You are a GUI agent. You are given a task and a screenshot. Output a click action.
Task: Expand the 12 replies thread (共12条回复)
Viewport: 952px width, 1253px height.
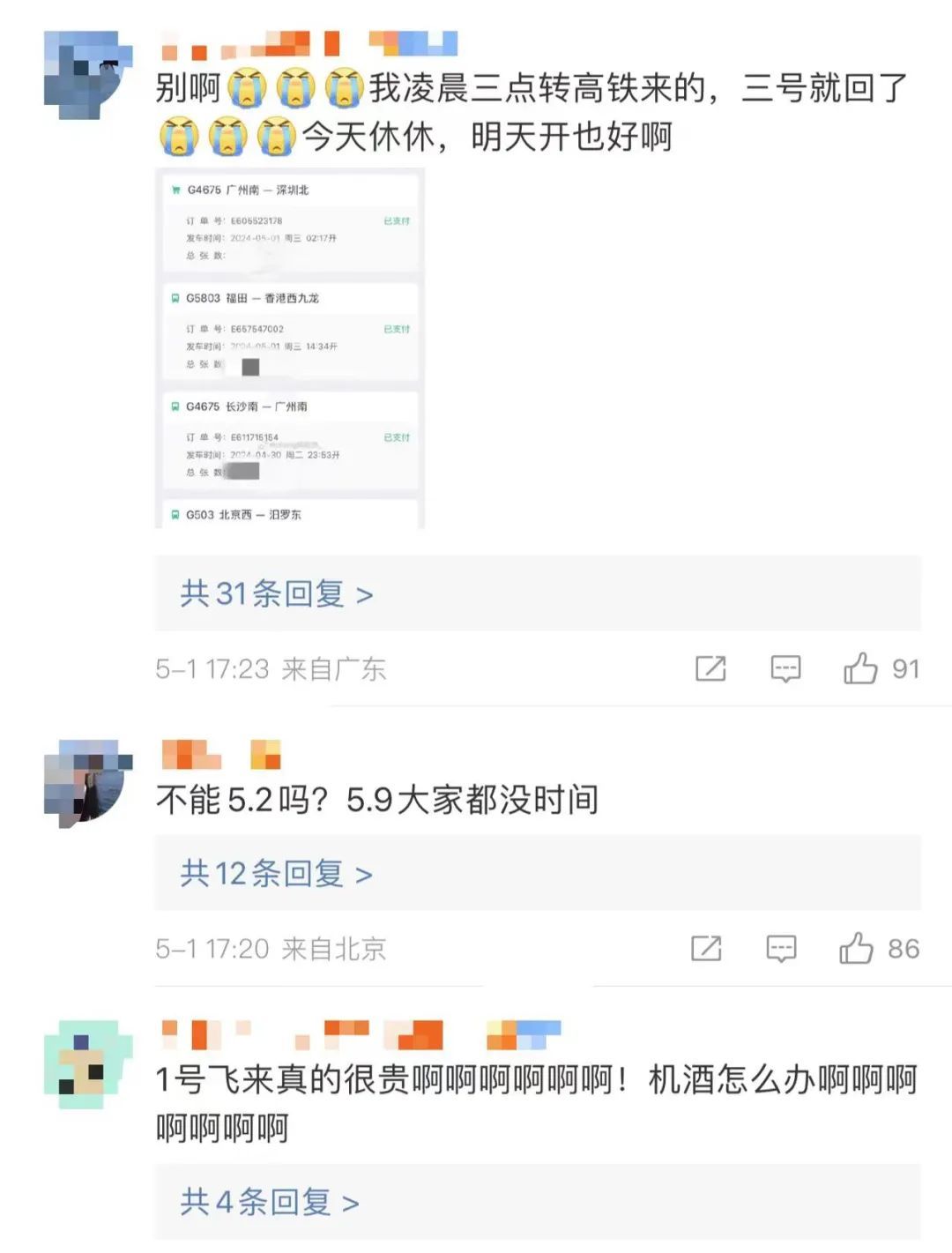277,874
